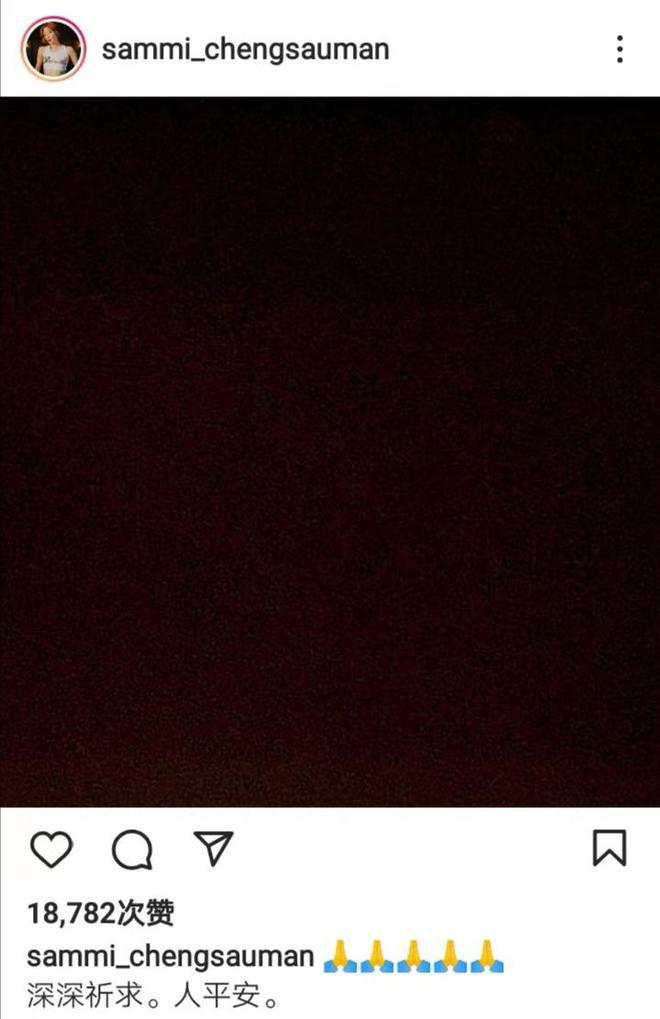Open comments with the speech bubble icon
The width and height of the screenshot is (660, 1019).
click(132, 851)
